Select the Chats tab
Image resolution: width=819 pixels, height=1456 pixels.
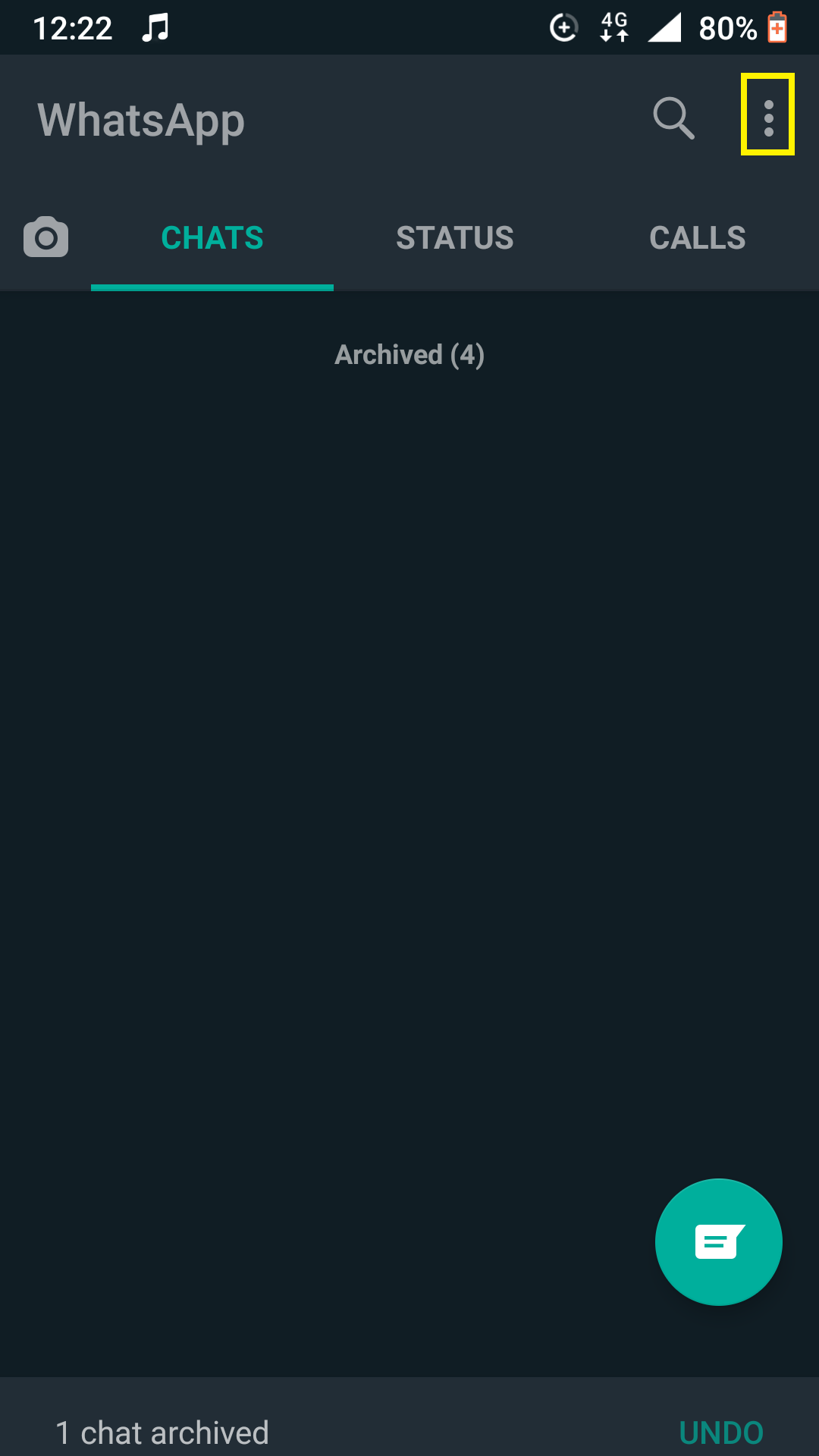coord(212,238)
